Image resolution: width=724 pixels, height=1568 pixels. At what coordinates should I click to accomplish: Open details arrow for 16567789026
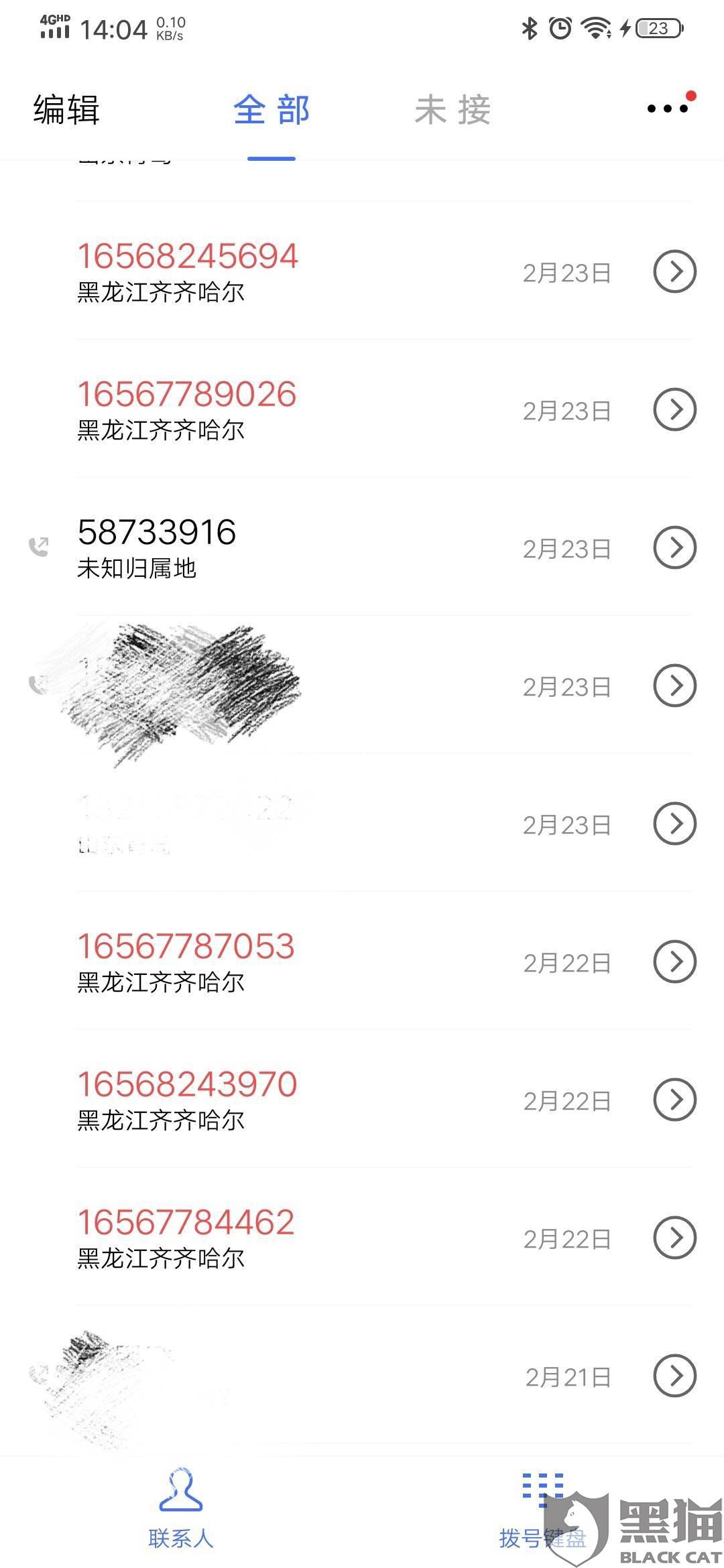[674, 409]
